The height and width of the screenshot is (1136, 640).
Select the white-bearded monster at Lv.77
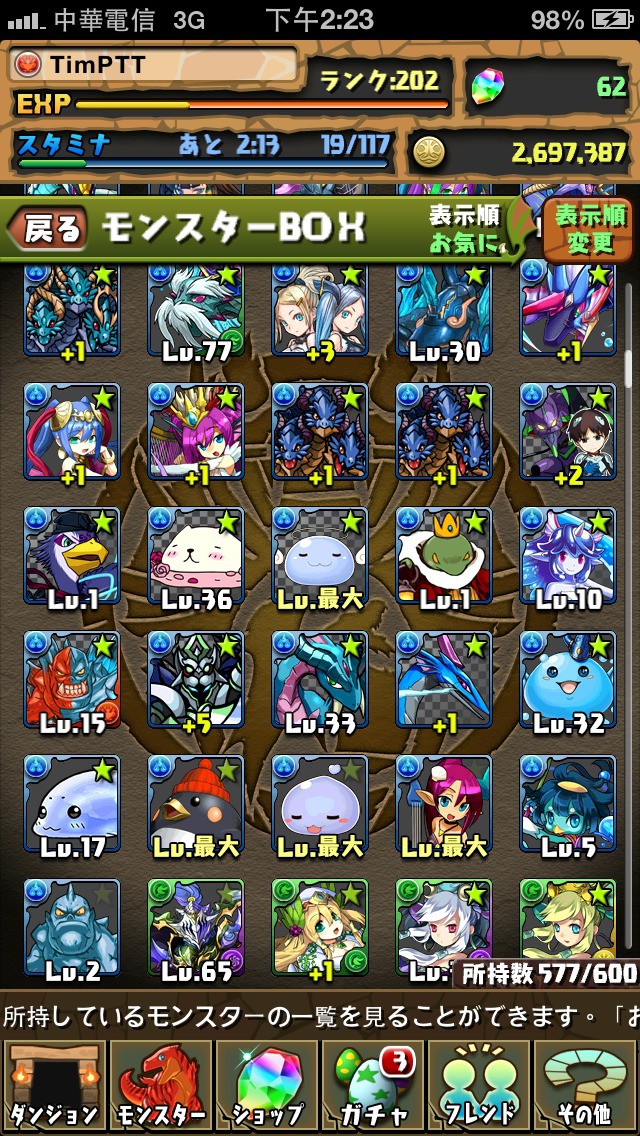point(196,310)
